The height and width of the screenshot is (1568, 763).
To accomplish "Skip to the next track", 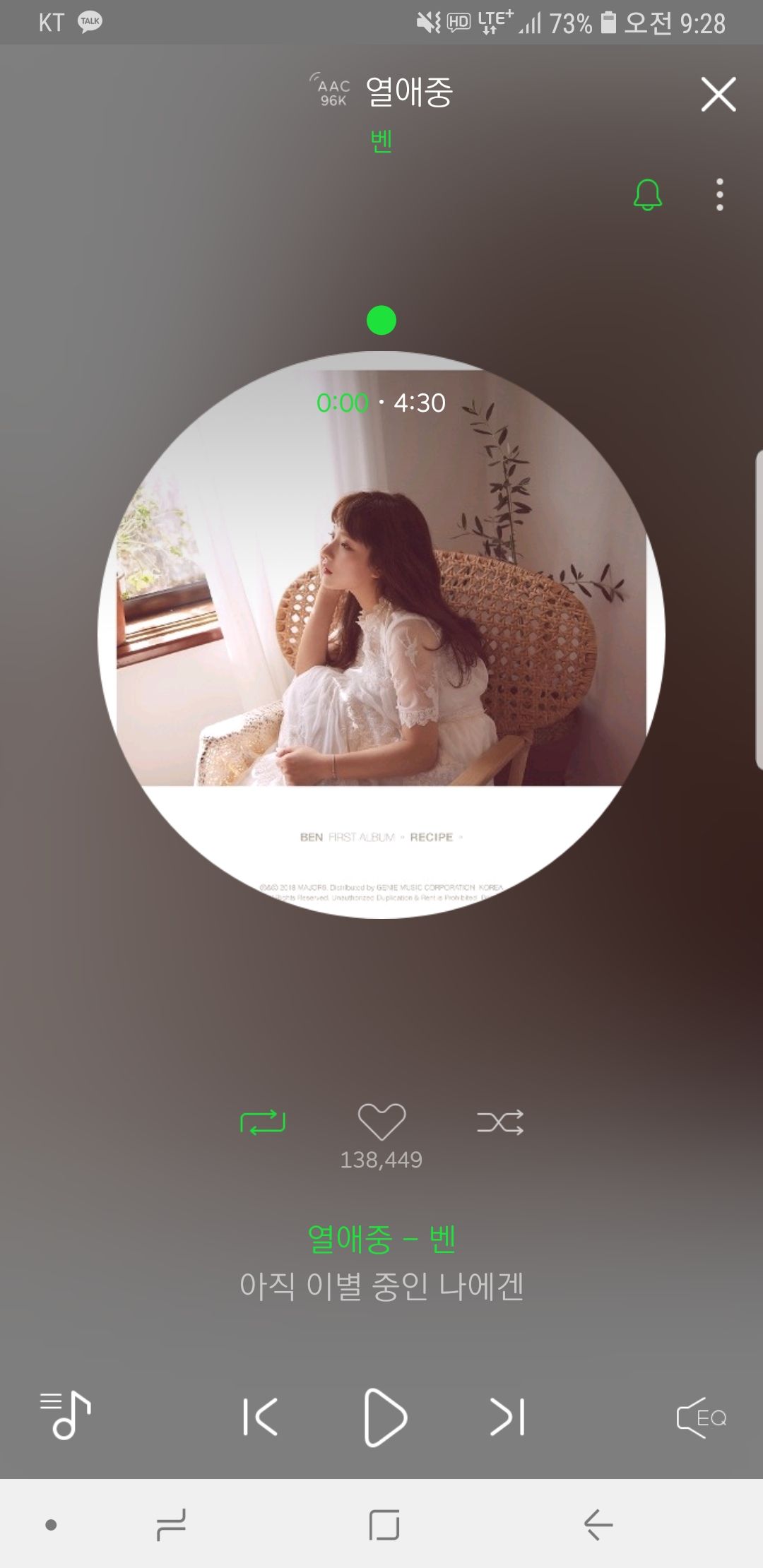I will pos(507,1417).
